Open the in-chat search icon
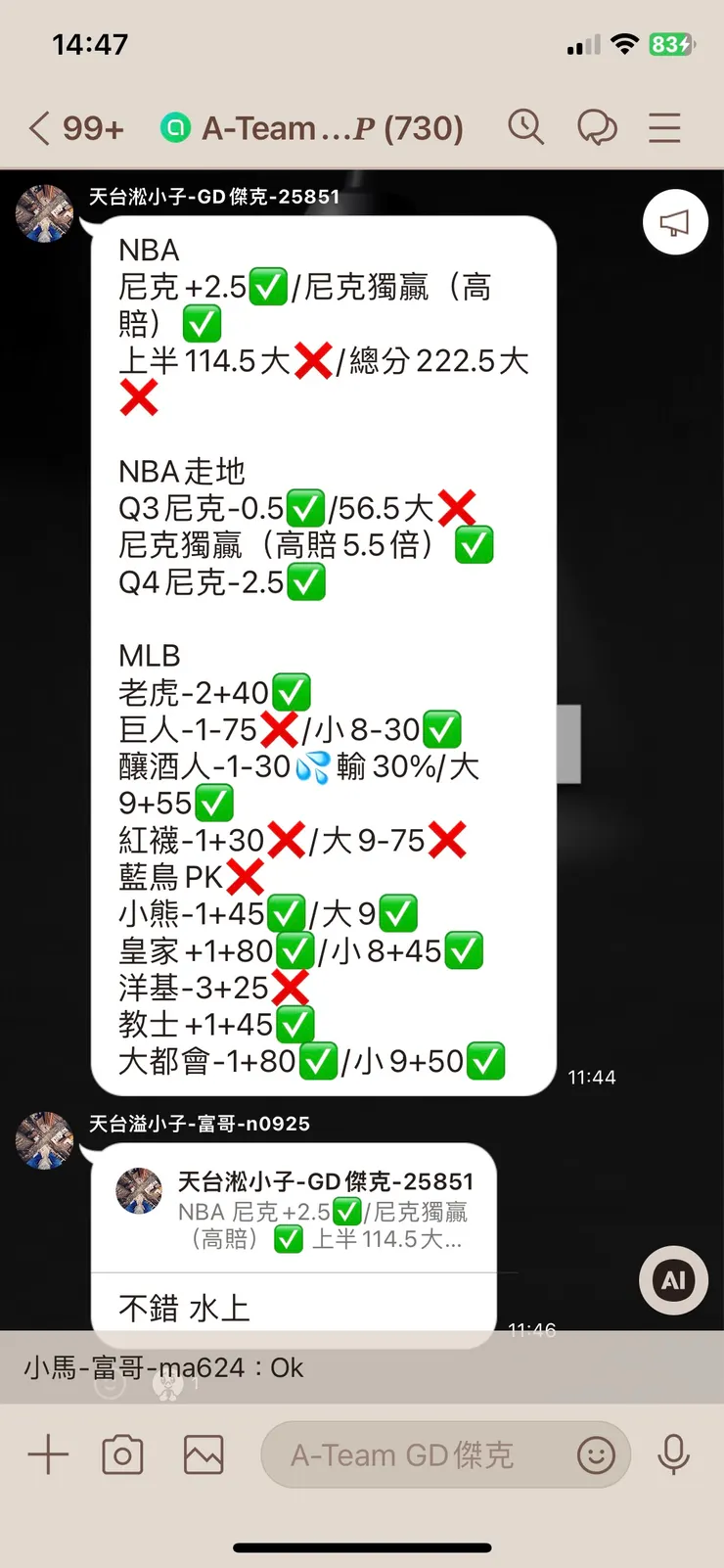The width and height of the screenshot is (724, 1568). point(527,127)
